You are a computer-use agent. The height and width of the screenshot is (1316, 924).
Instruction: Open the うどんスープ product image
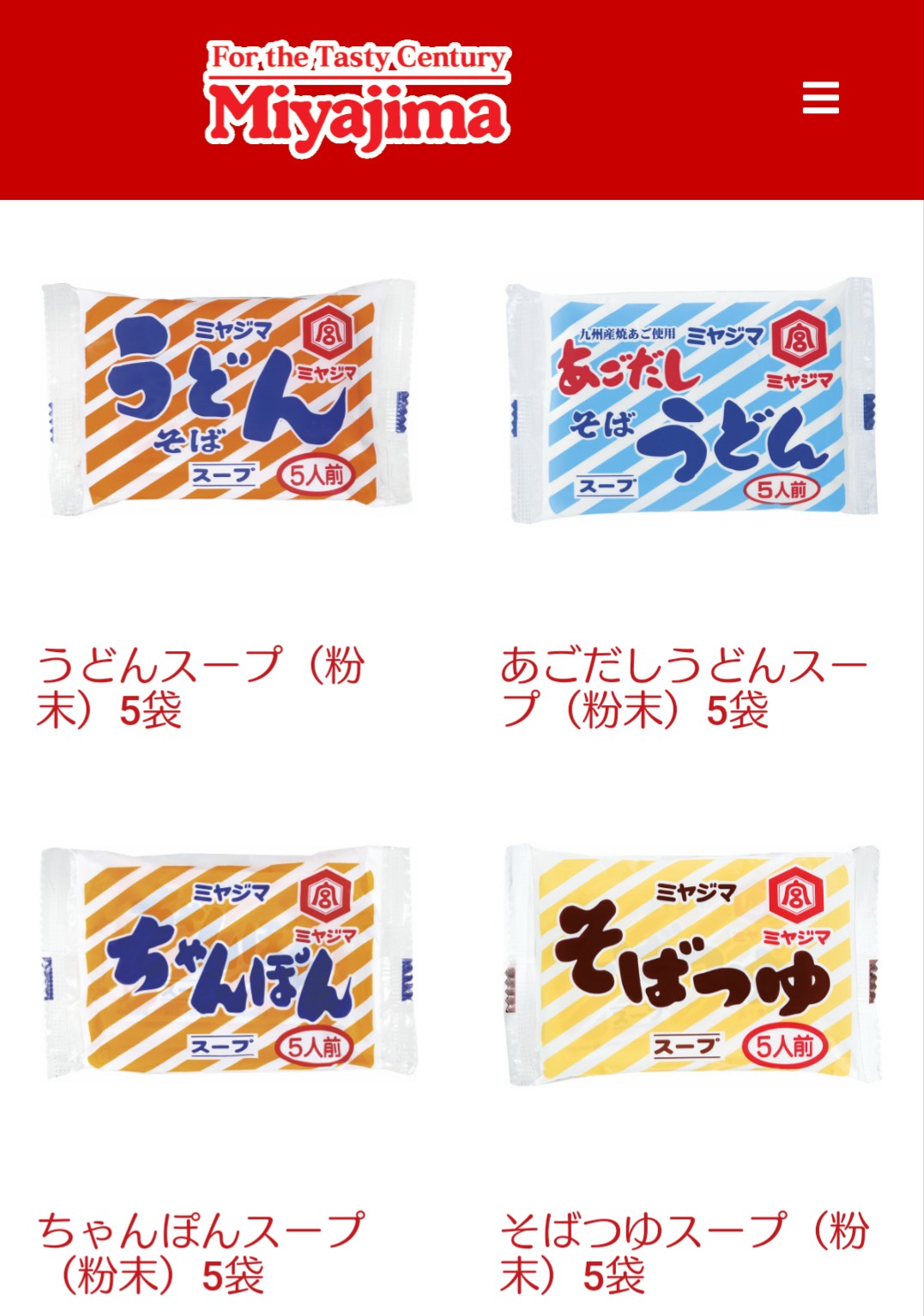coord(229,400)
